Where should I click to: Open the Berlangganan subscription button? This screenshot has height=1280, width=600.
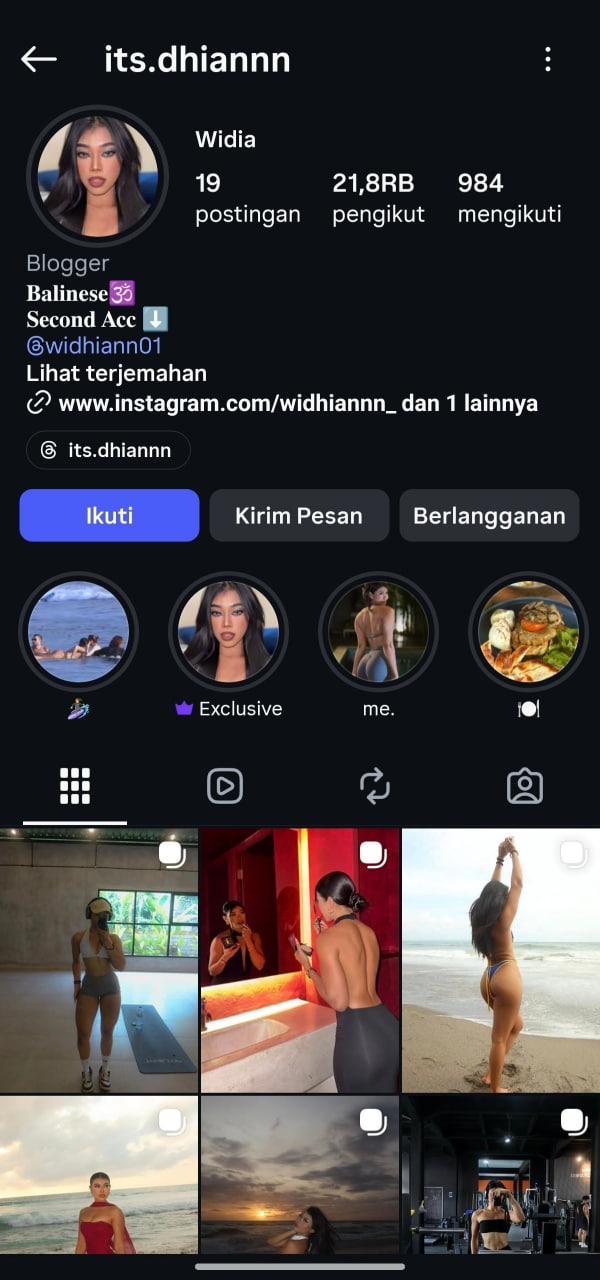[x=489, y=516]
